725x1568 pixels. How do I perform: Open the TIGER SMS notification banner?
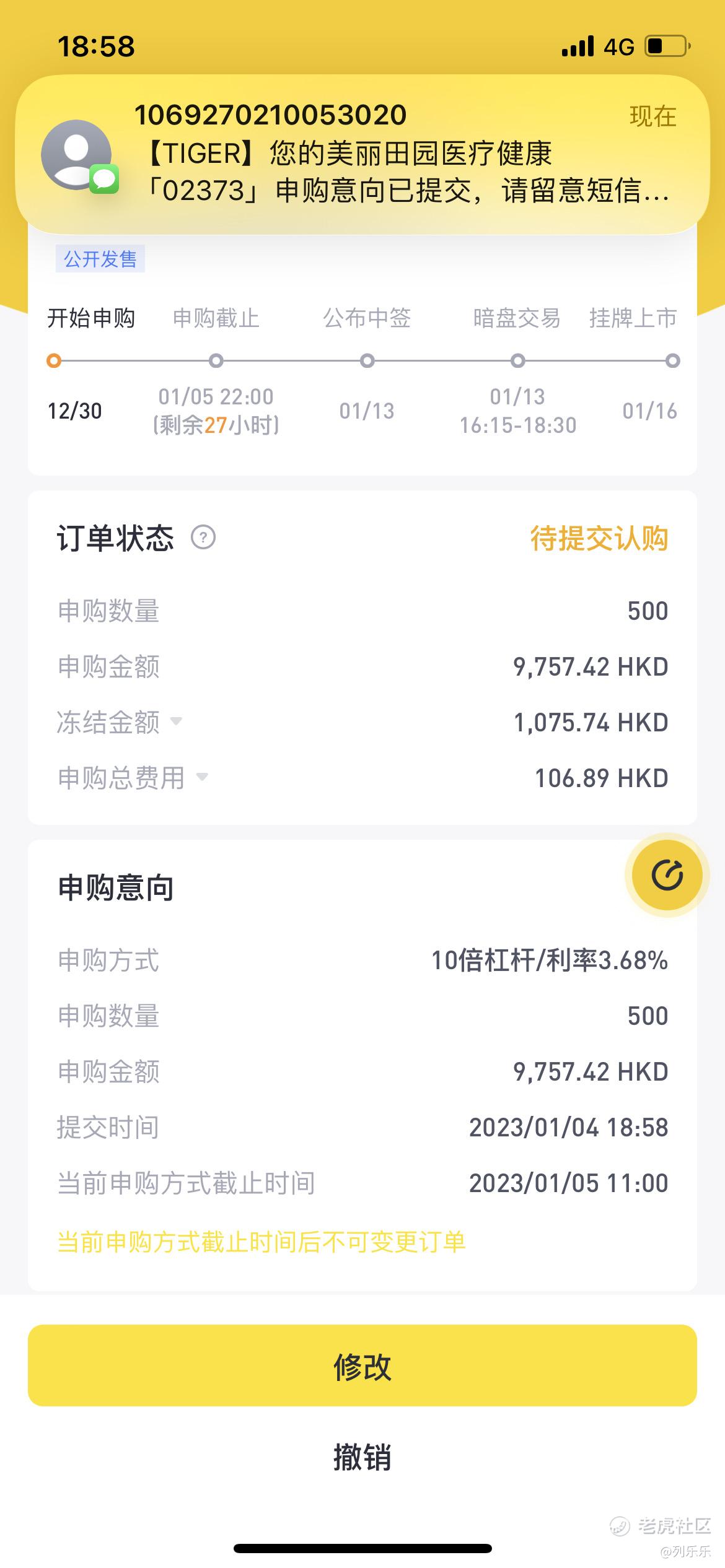362,155
